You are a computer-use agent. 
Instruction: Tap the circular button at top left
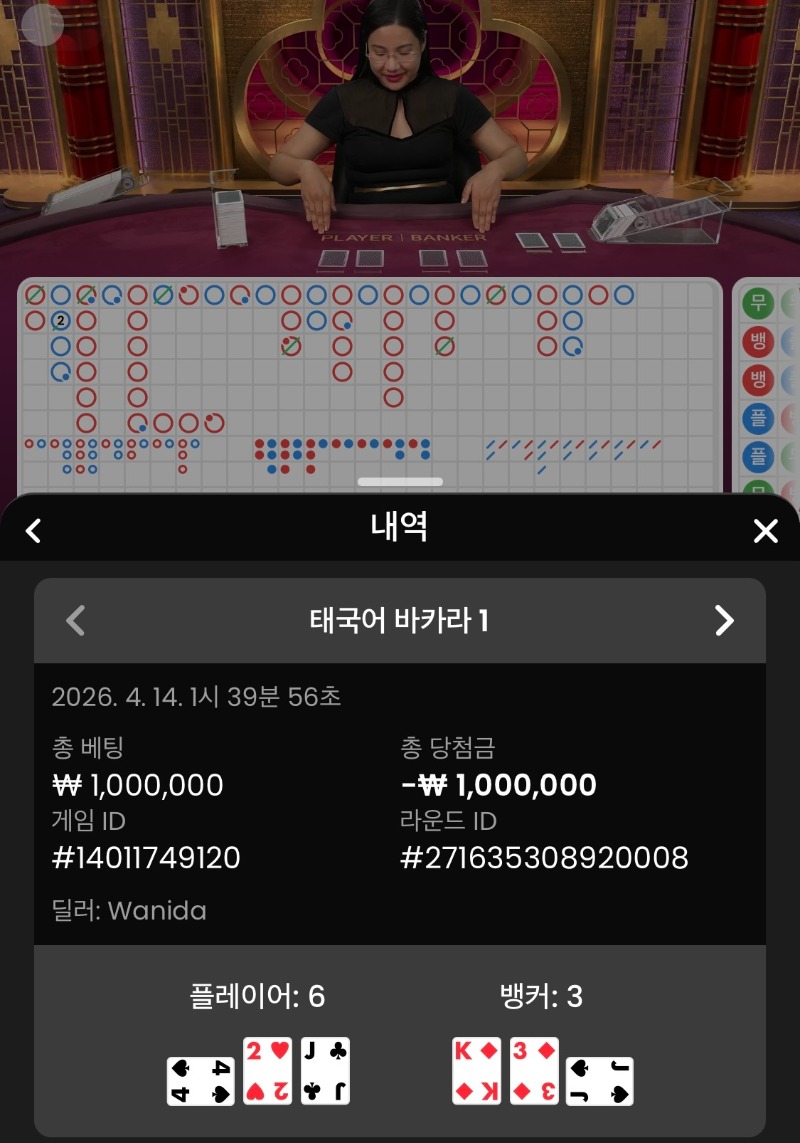tap(42, 25)
